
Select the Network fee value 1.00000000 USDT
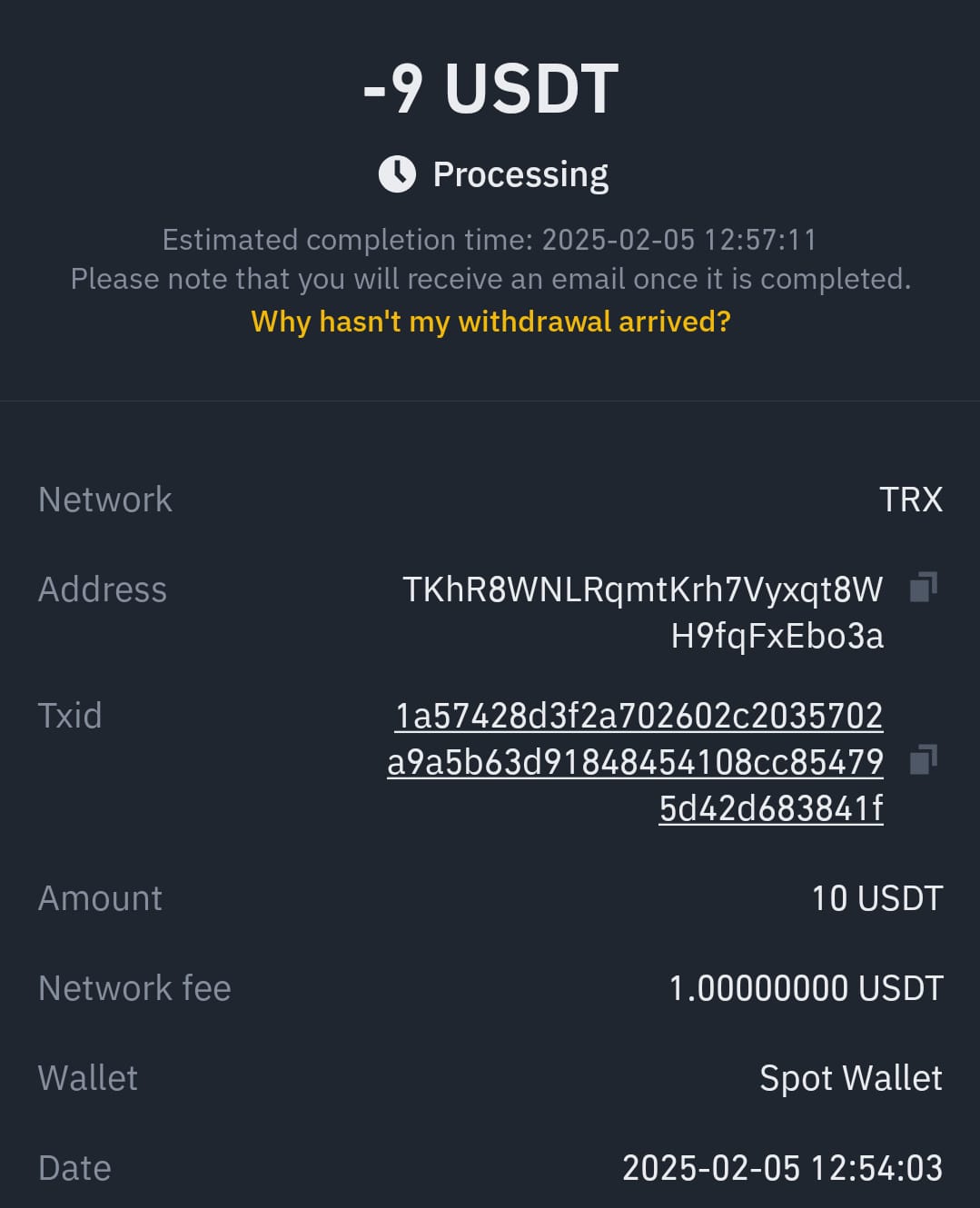pos(806,988)
